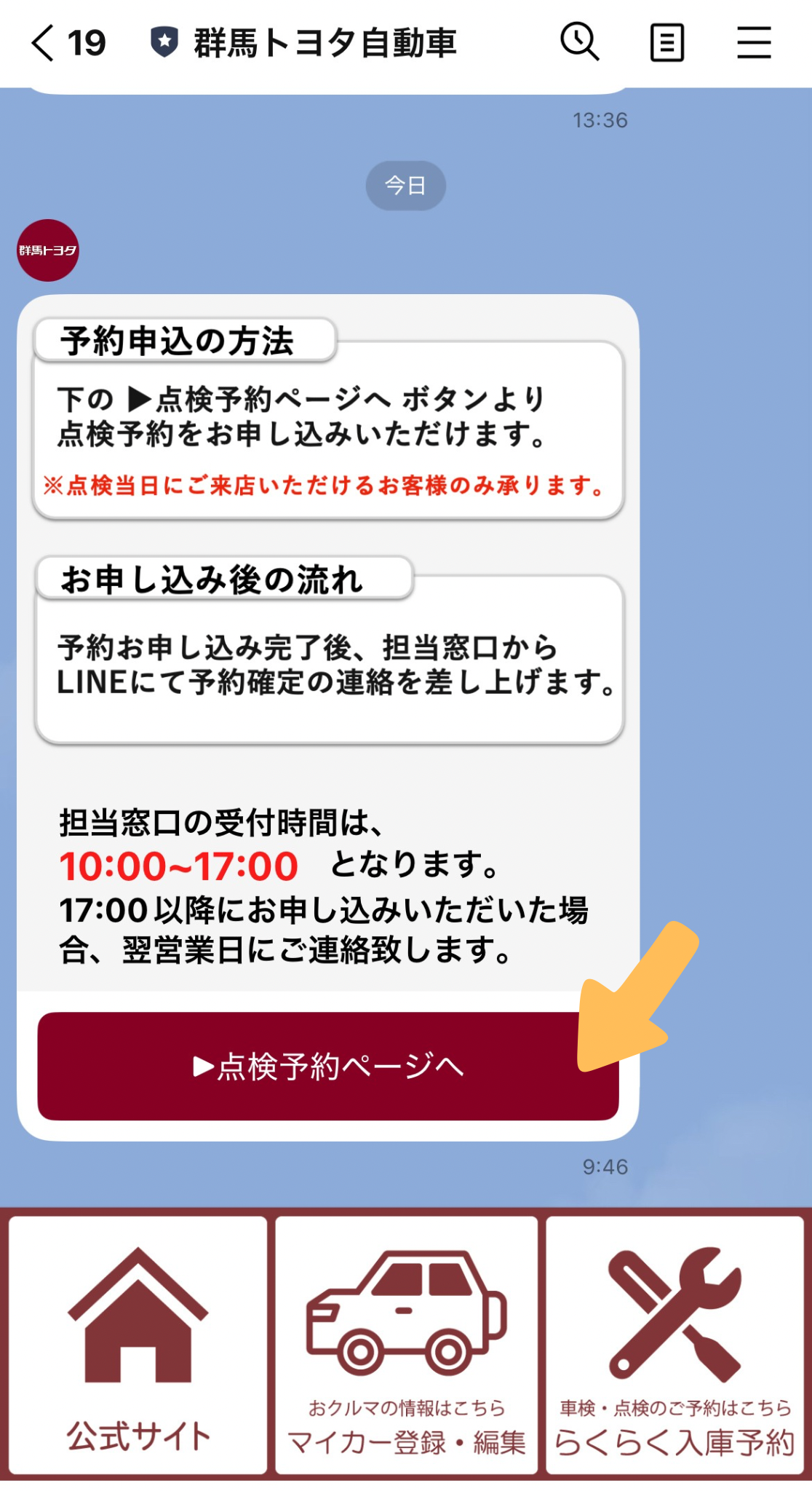Go back to the chat list
The height and width of the screenshot is (1491, 812).
(44, 43)
